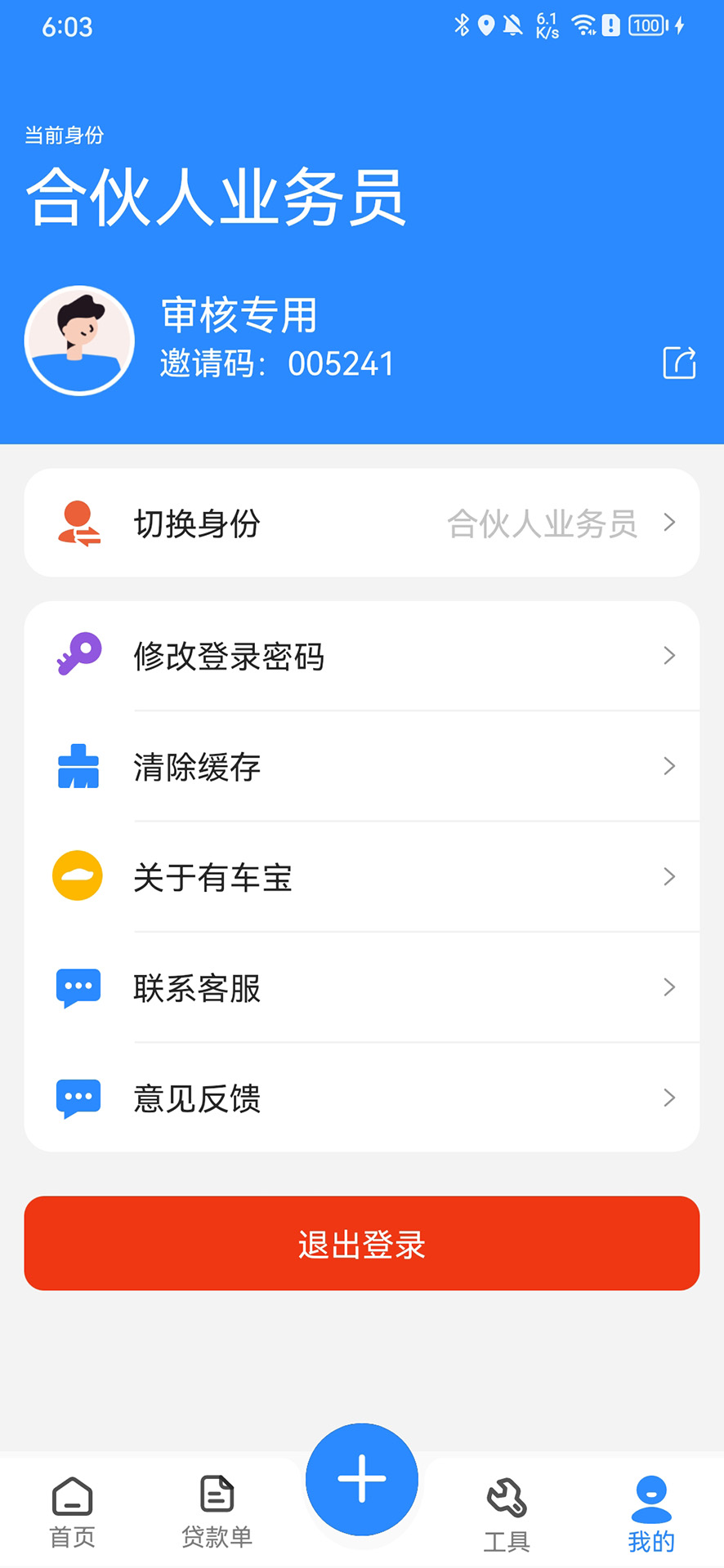Click the 意见反馈 feedback icon
The height and width of the screenshot is (1568, 724).
pos(78,1098)
